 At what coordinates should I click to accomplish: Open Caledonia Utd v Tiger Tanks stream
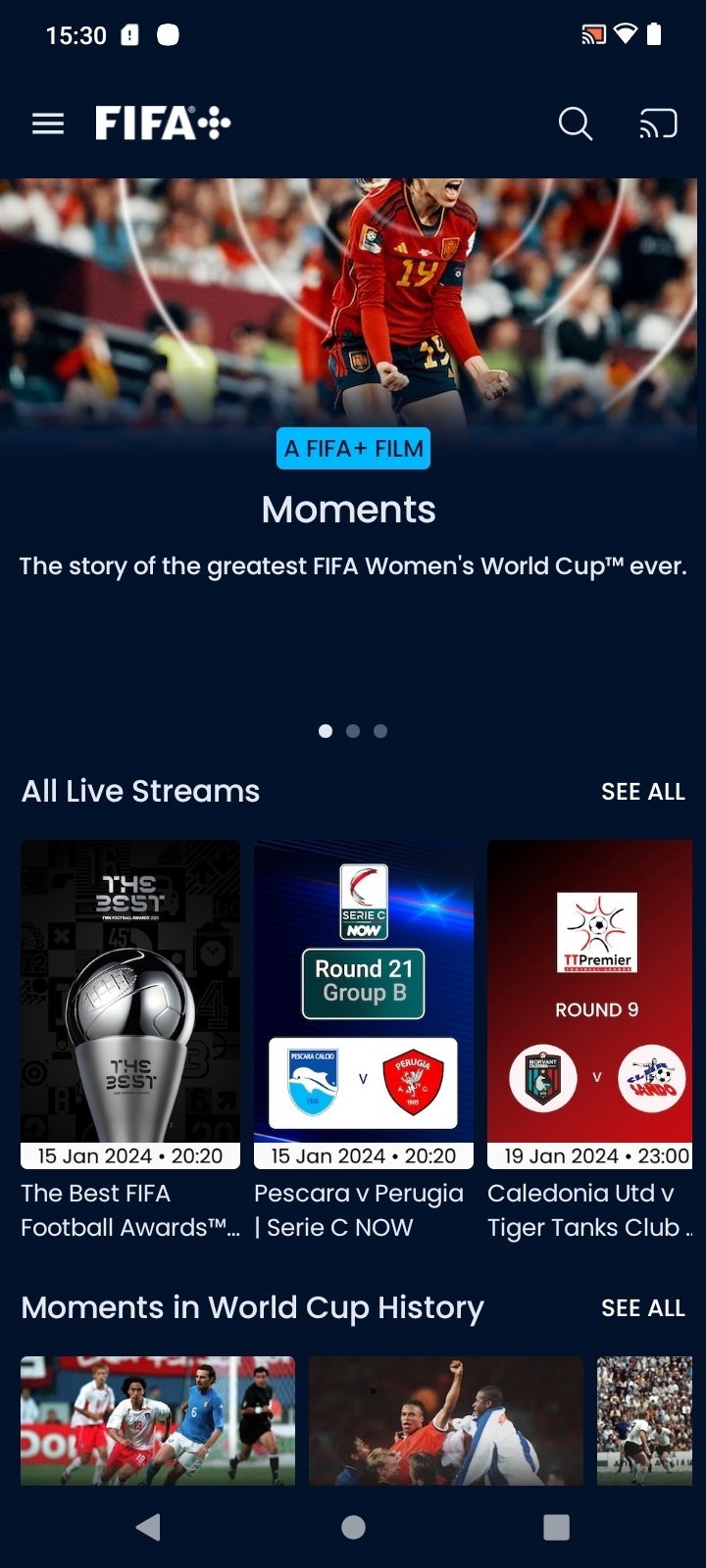click(x=590, y=1042)
